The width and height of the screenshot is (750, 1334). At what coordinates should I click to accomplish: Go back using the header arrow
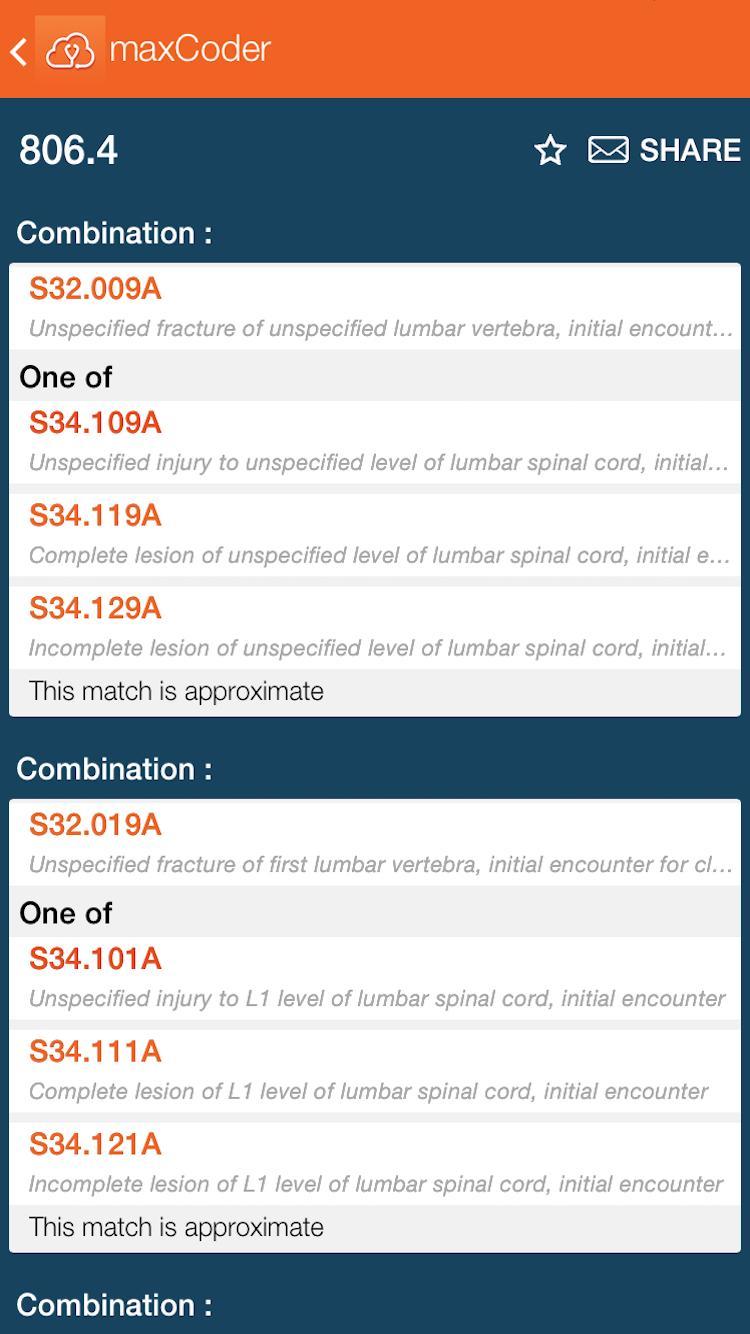[20, 50]
